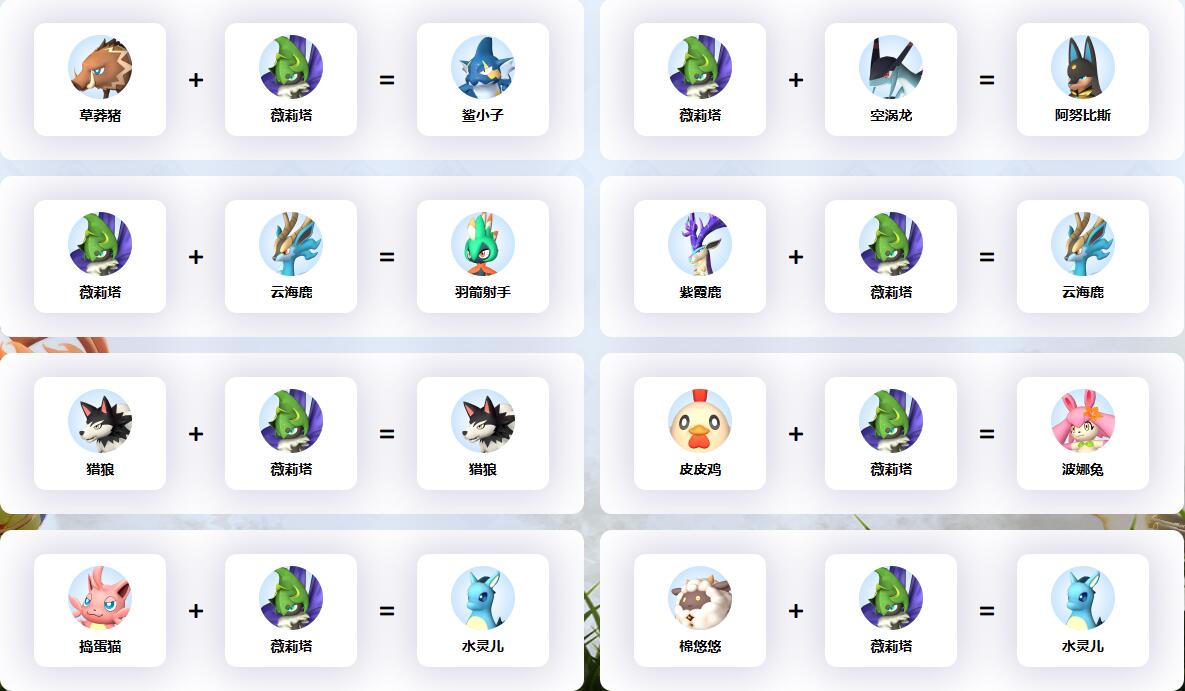Open the 皮皮鸡 pal card
This screenshot has width=1185, height=691.
coord(700,434)
